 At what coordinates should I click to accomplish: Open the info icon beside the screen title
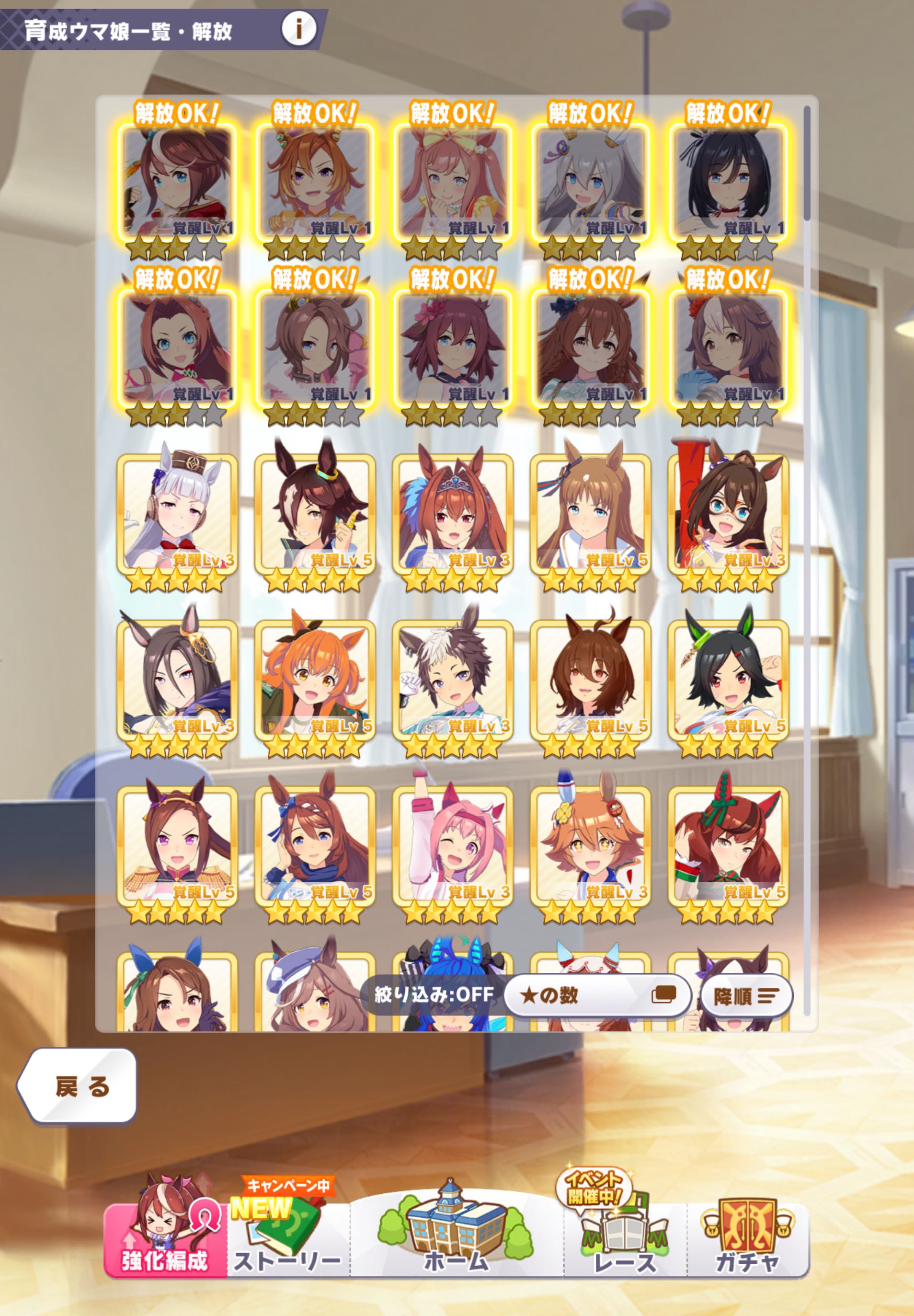[298, 29]
